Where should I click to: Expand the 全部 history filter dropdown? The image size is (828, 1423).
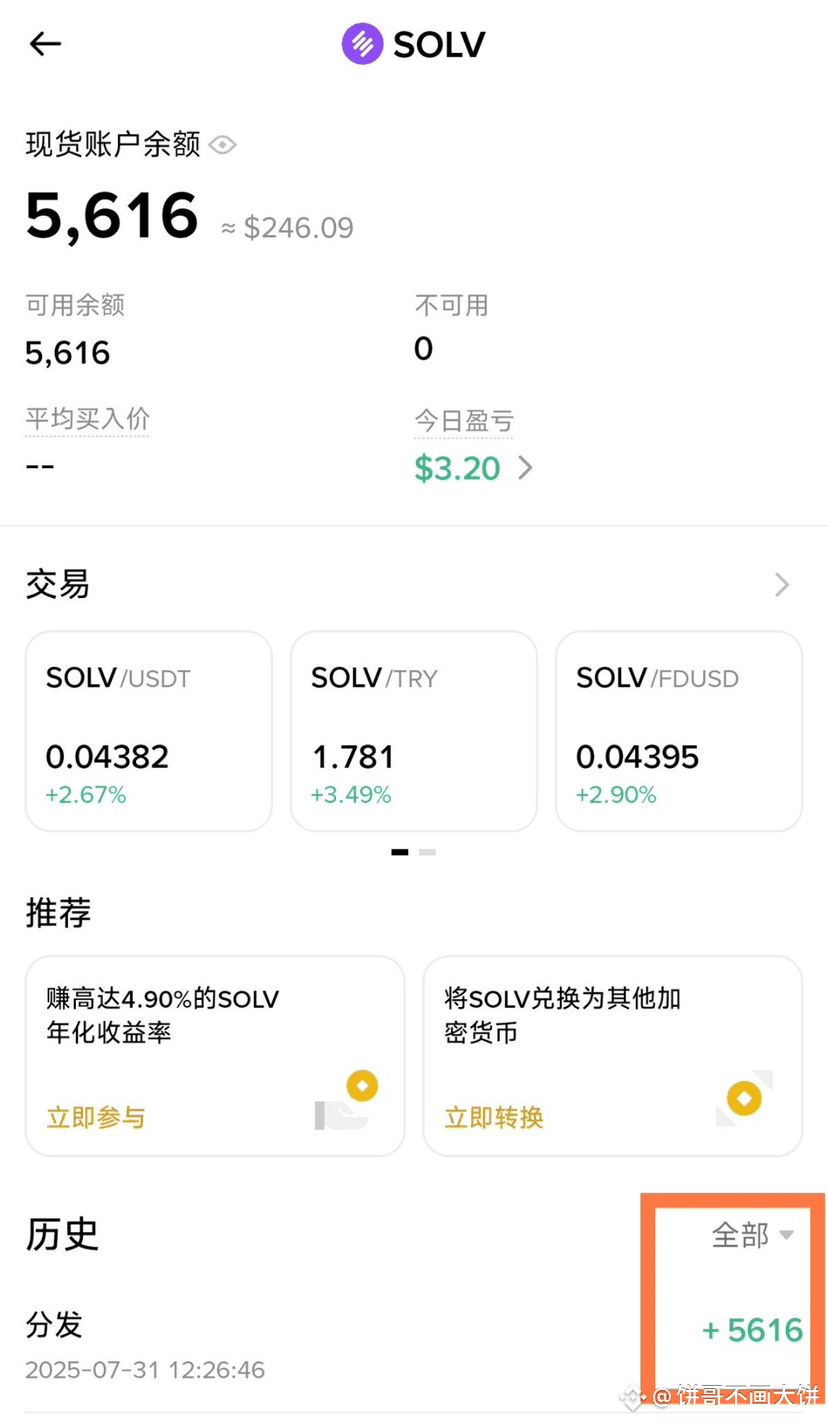point(753,1236)
